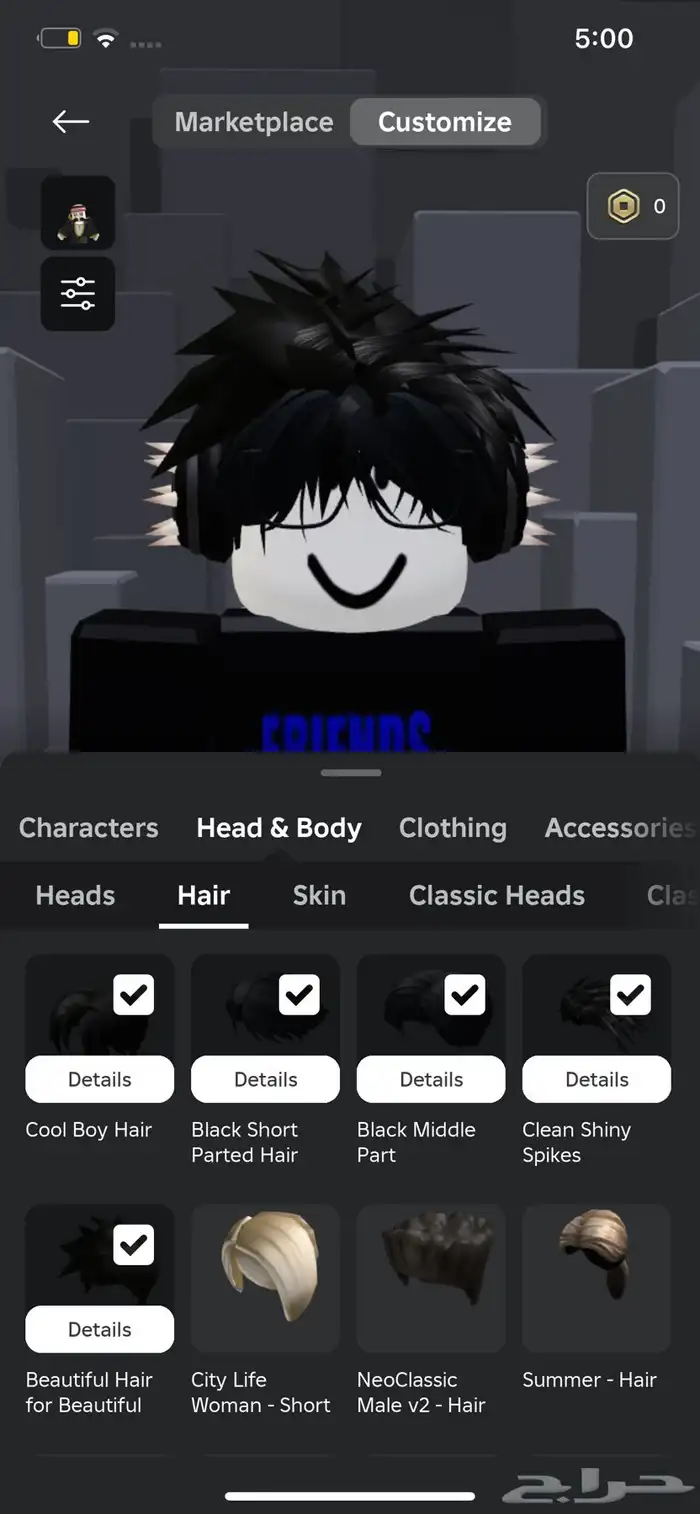Viewport: 700px width, 1514px height.
Task: Go back with the arrow icon
Action: [x=71, y=122]
